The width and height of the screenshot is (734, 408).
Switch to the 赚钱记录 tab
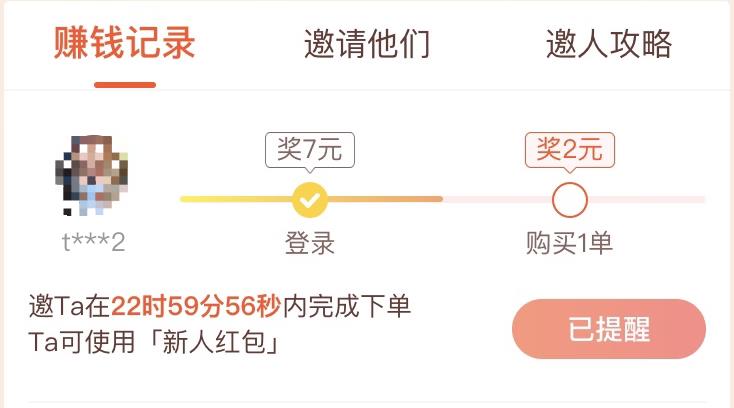click(124, 45)
